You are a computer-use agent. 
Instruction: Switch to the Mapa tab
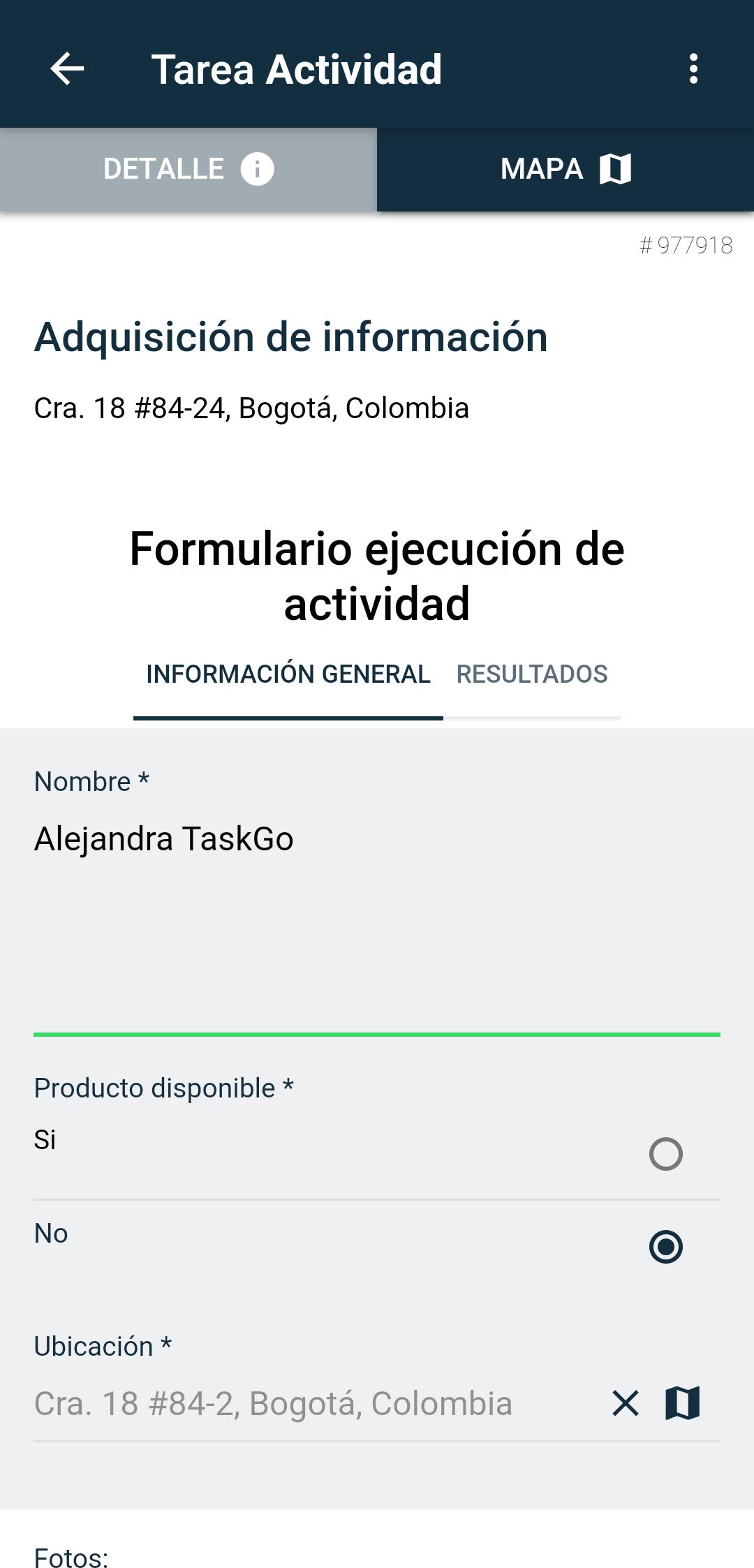565,169
